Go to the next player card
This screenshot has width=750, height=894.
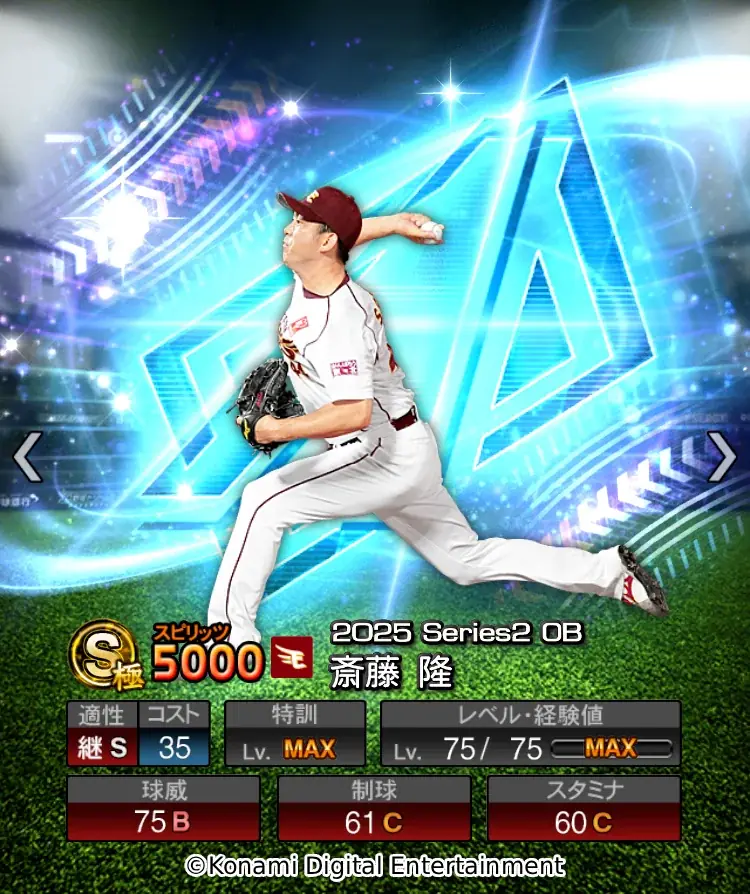click(x=722, y=458)
